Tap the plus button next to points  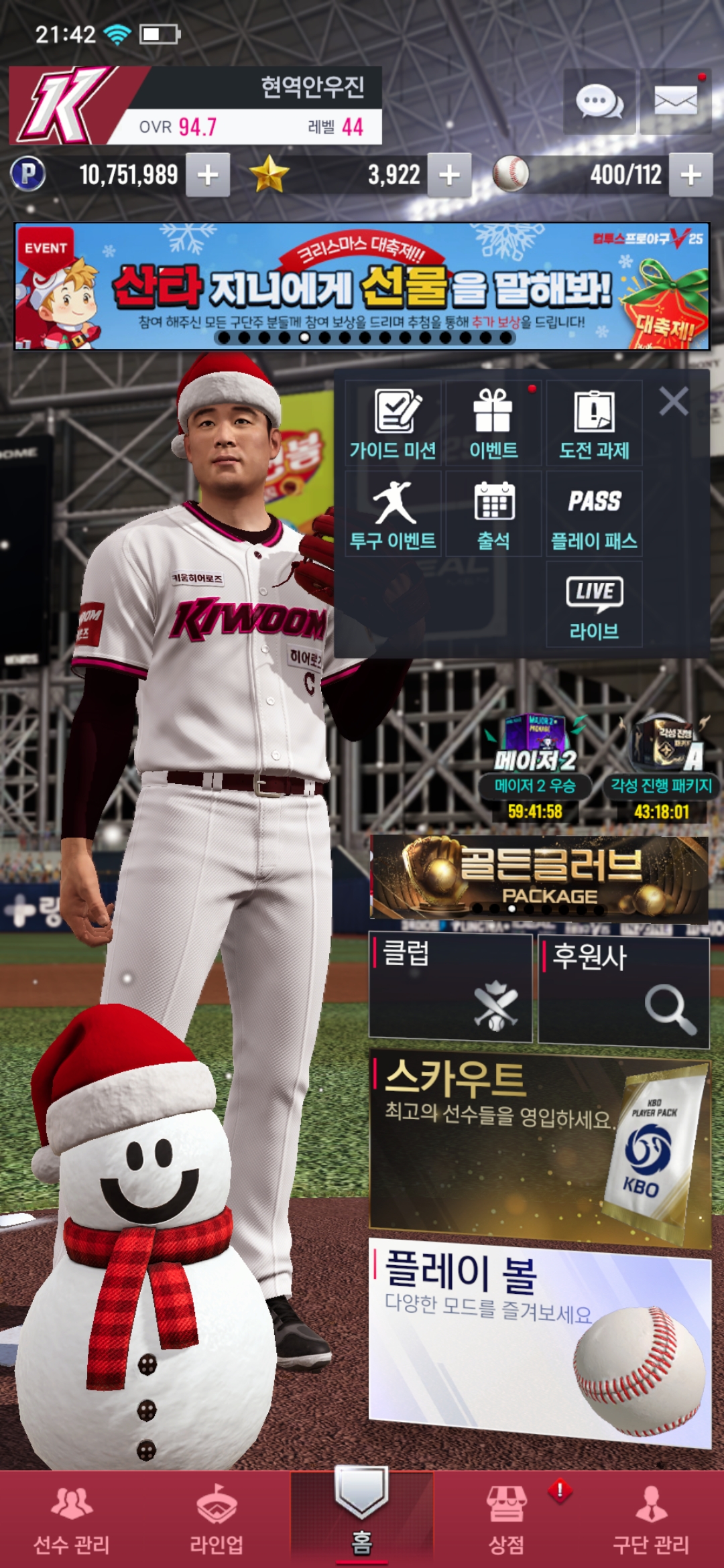208,175
